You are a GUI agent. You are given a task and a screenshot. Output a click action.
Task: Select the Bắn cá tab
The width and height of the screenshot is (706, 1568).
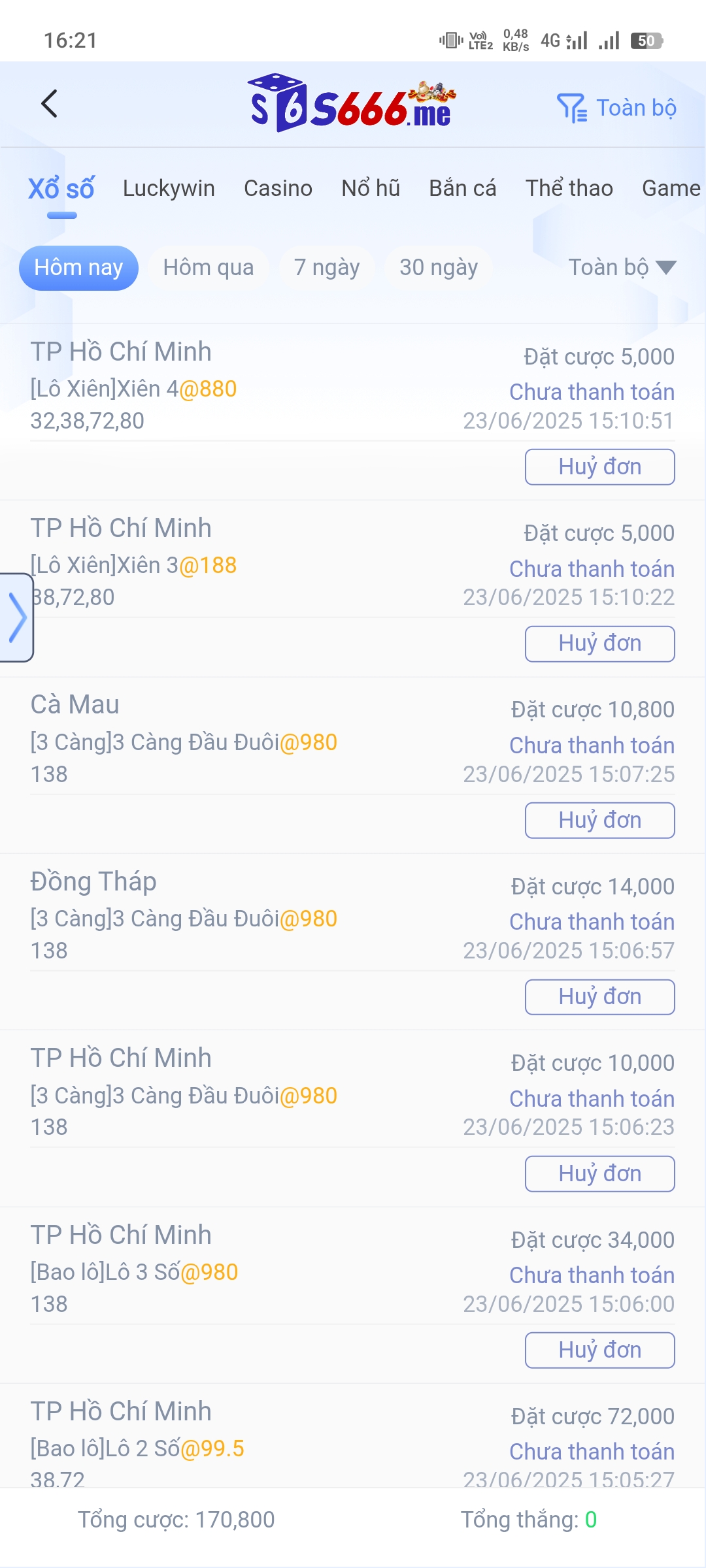click(462, 188)
